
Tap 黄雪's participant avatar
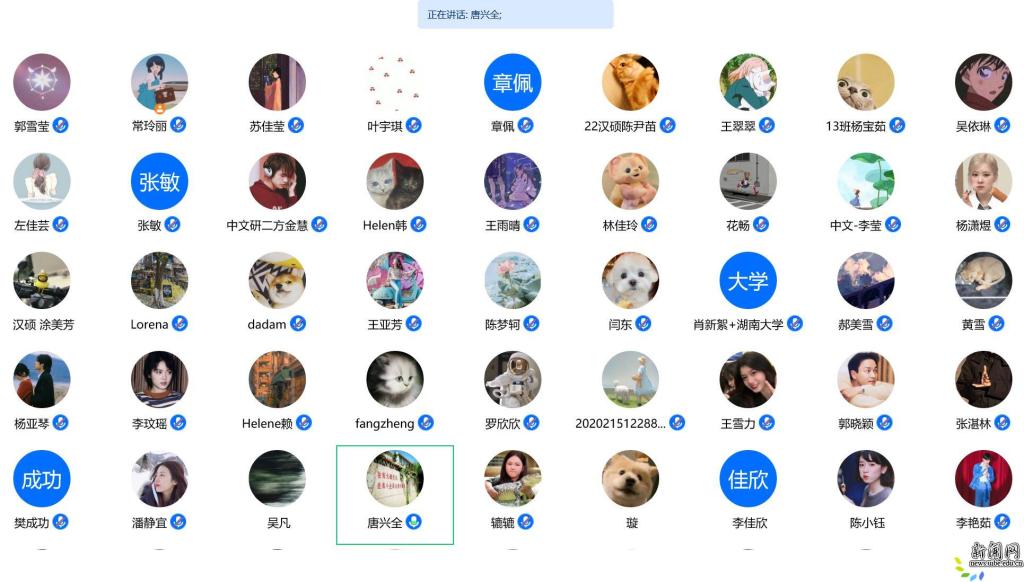[983, 280]
